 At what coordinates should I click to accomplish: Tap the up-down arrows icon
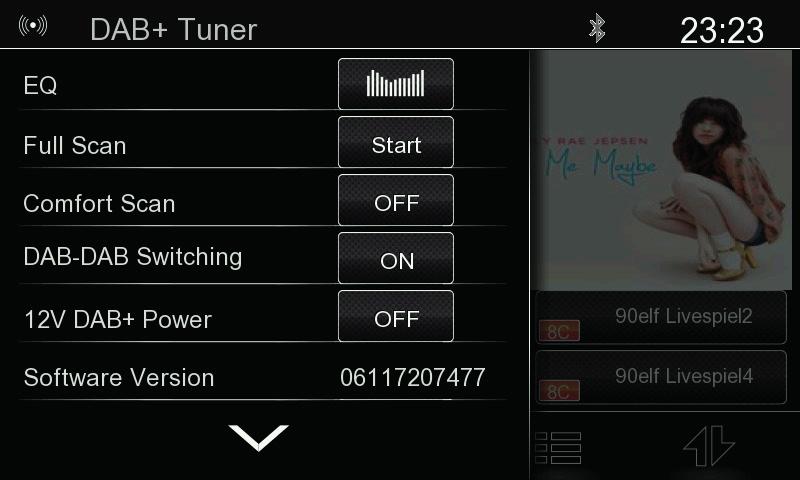point(709,448)
